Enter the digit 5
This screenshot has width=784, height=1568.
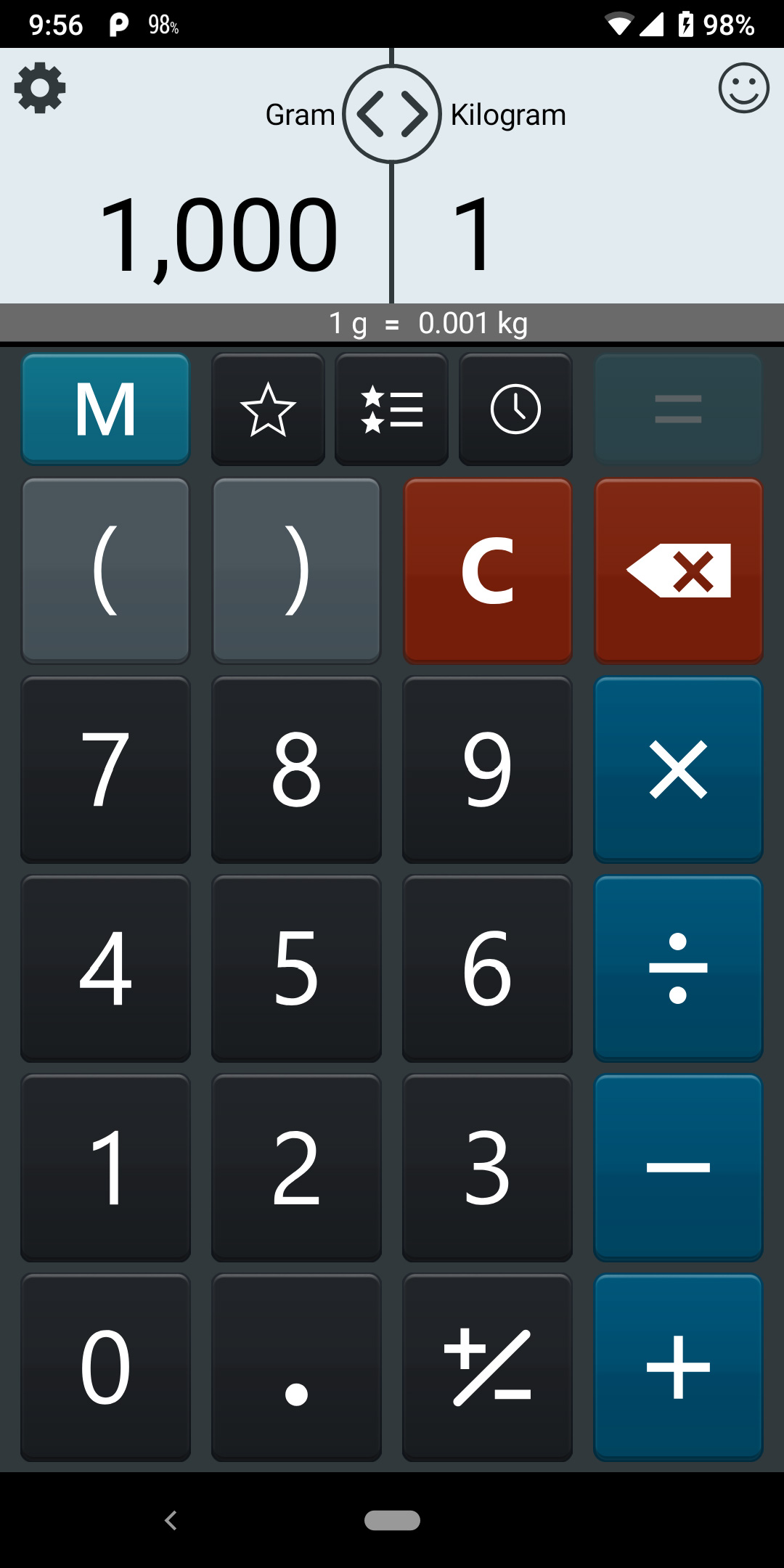pyautogui.click(x=296, y=968)
